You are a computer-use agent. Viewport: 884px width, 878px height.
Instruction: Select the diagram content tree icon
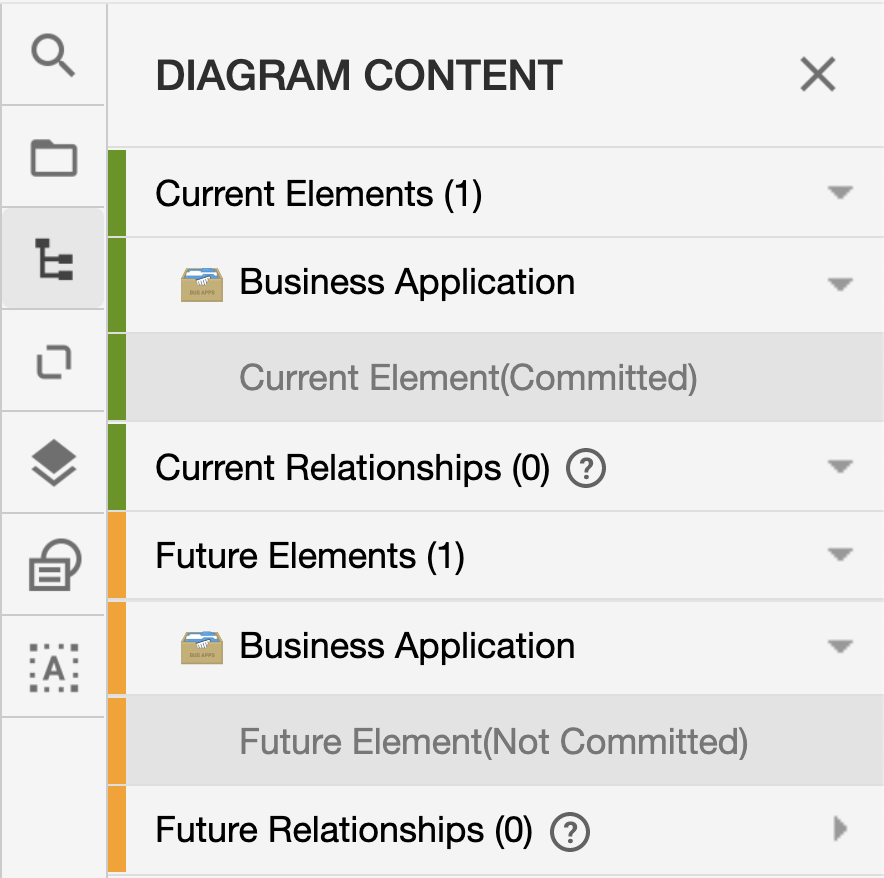tap(53, 259)
